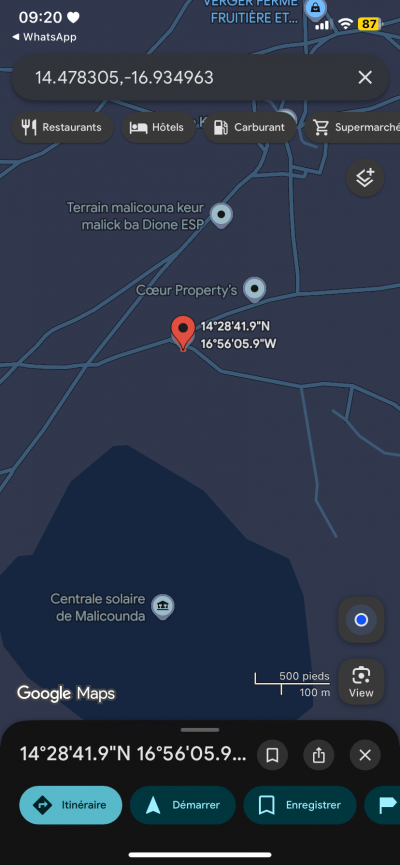Tap the red pin on the map
Image resolution: width=400 pixels, height=865 pixels.
(x=183, y=333)
